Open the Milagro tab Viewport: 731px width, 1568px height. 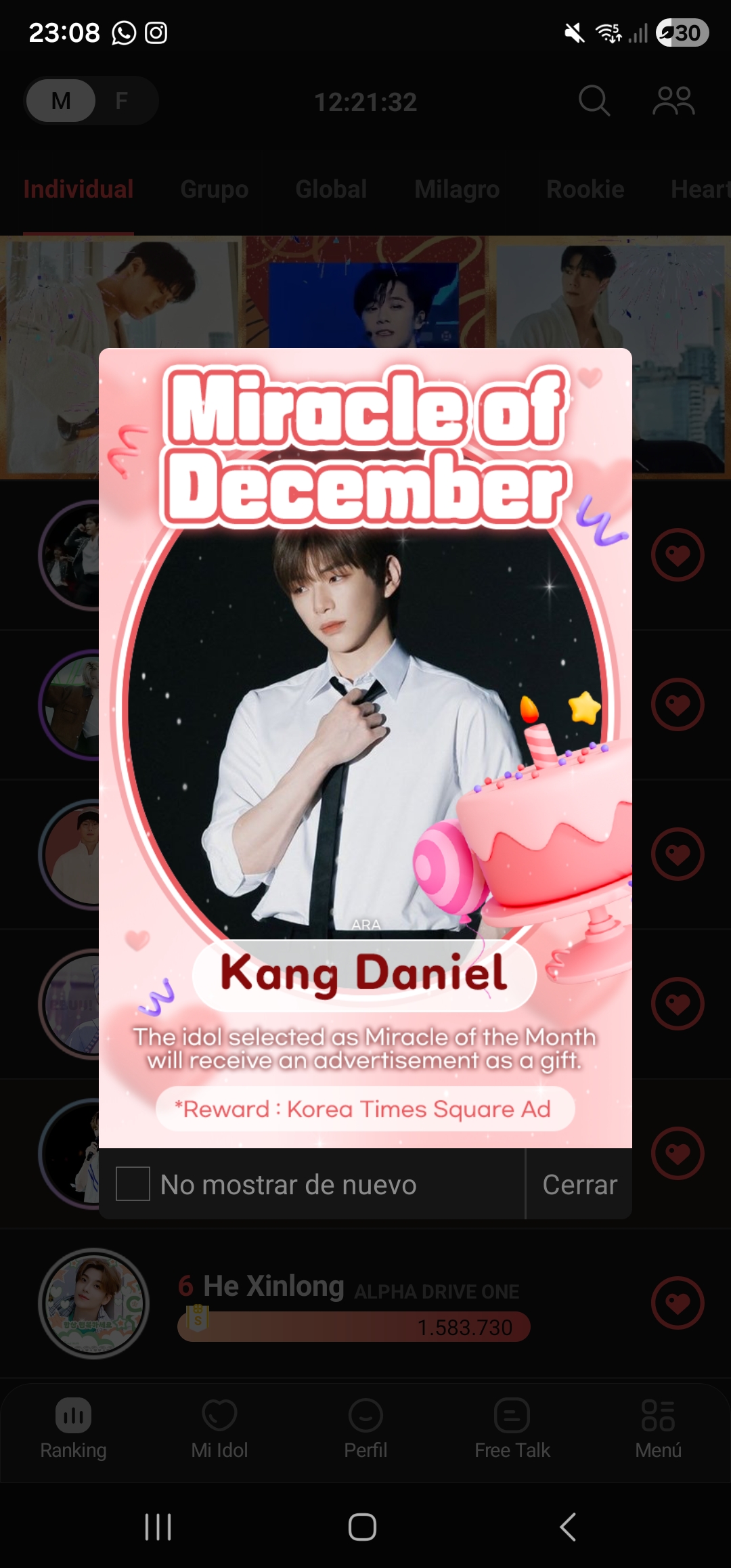click(457, 190)
